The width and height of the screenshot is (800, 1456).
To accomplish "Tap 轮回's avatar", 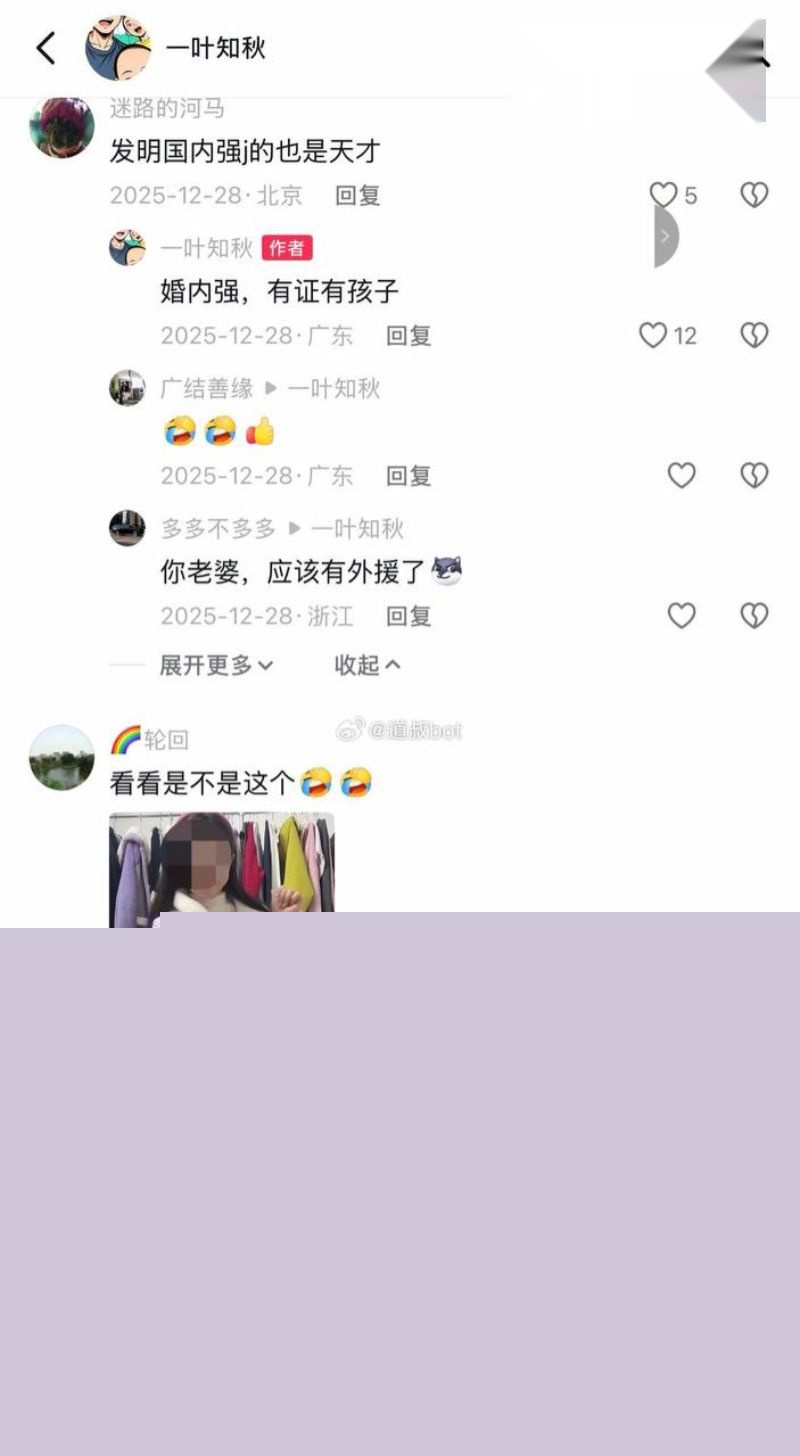I will pos(61,757).
